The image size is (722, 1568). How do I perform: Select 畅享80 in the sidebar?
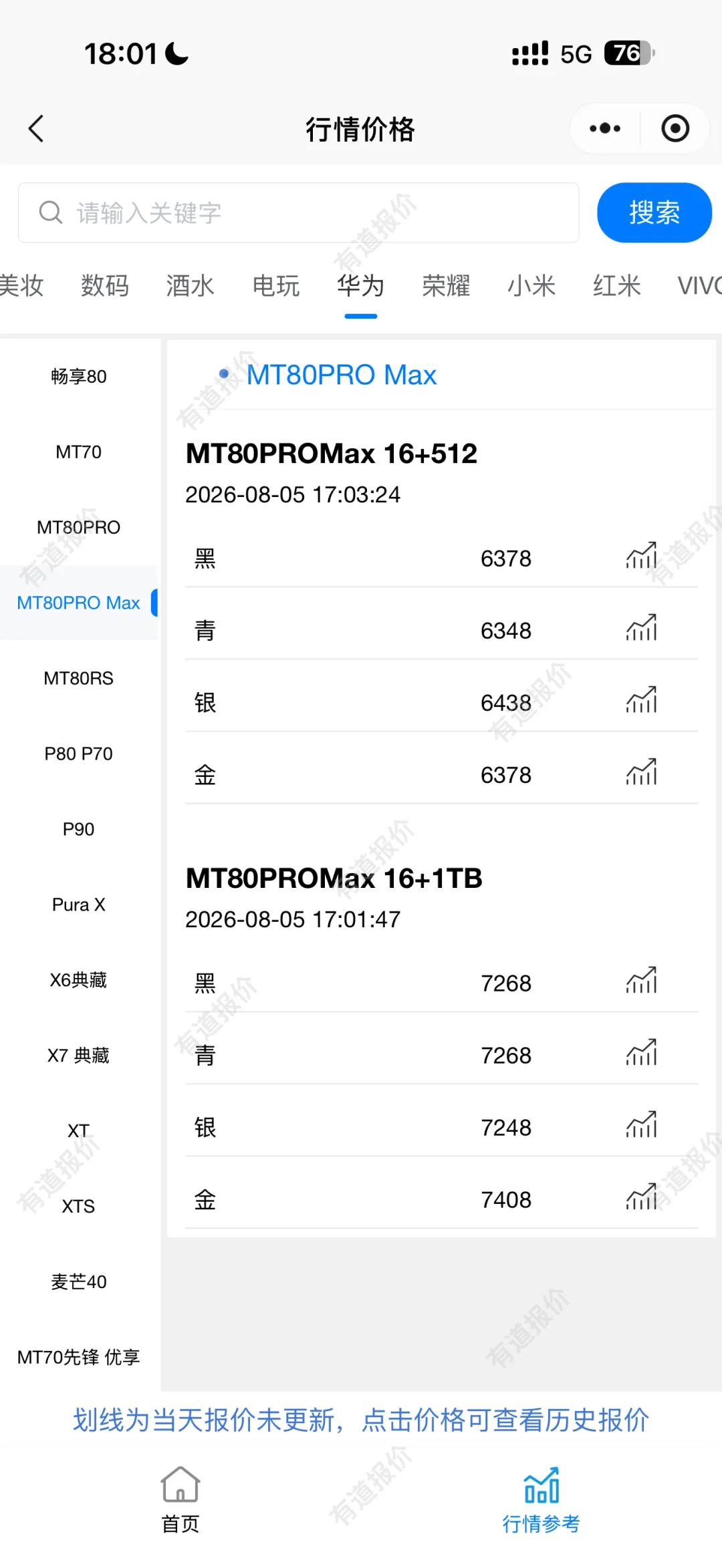tap(79, 376)
